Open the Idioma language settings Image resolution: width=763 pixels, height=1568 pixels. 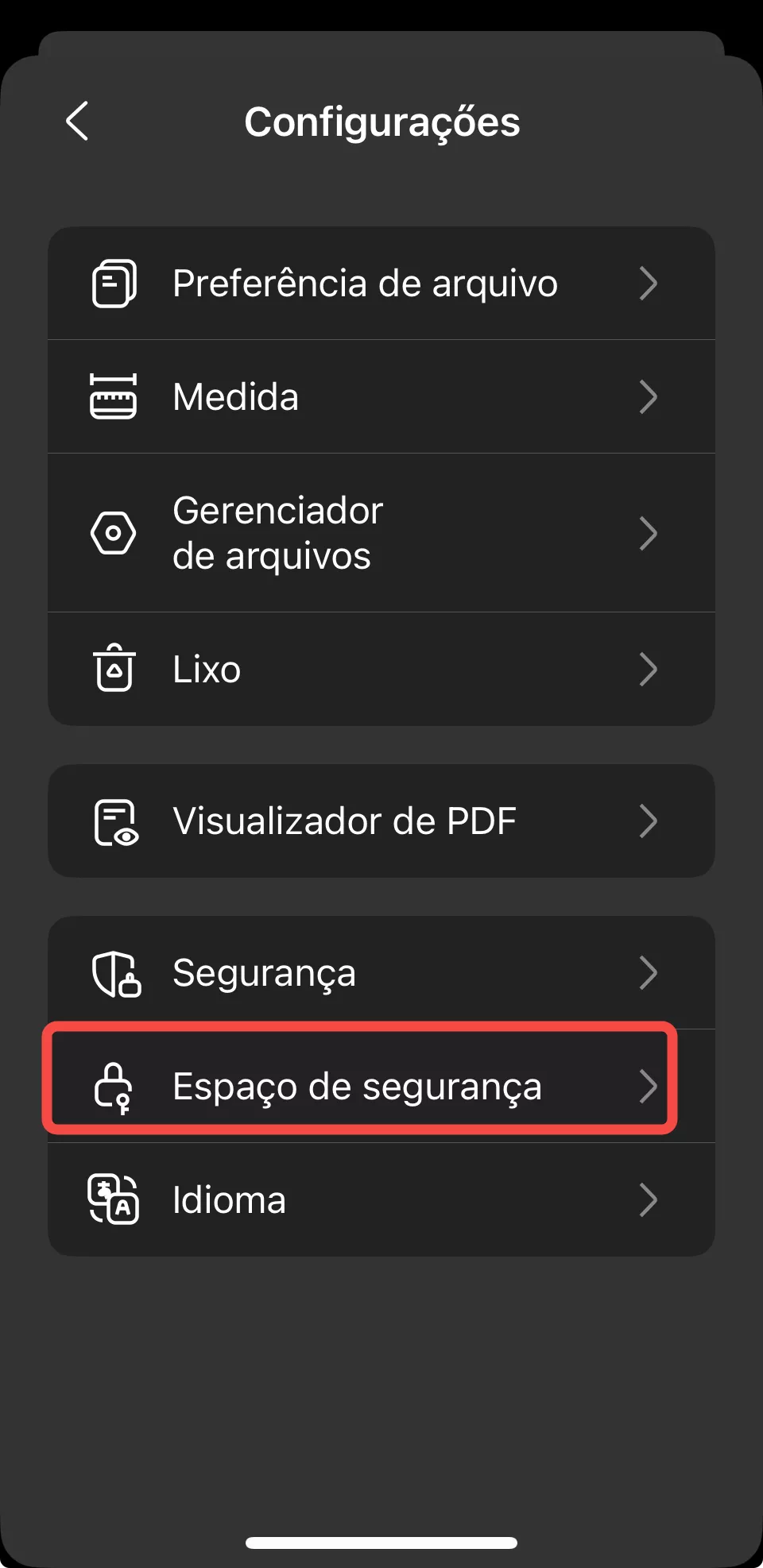(364, 1199)
